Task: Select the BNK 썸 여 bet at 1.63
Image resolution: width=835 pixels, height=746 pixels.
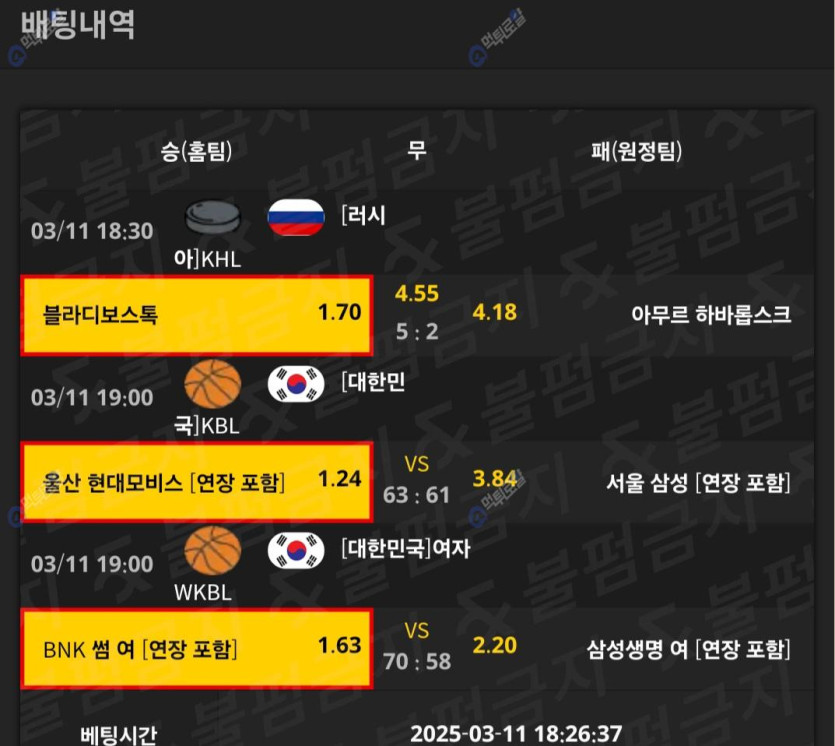Action: pyautogui.click(x=197, y=648)
